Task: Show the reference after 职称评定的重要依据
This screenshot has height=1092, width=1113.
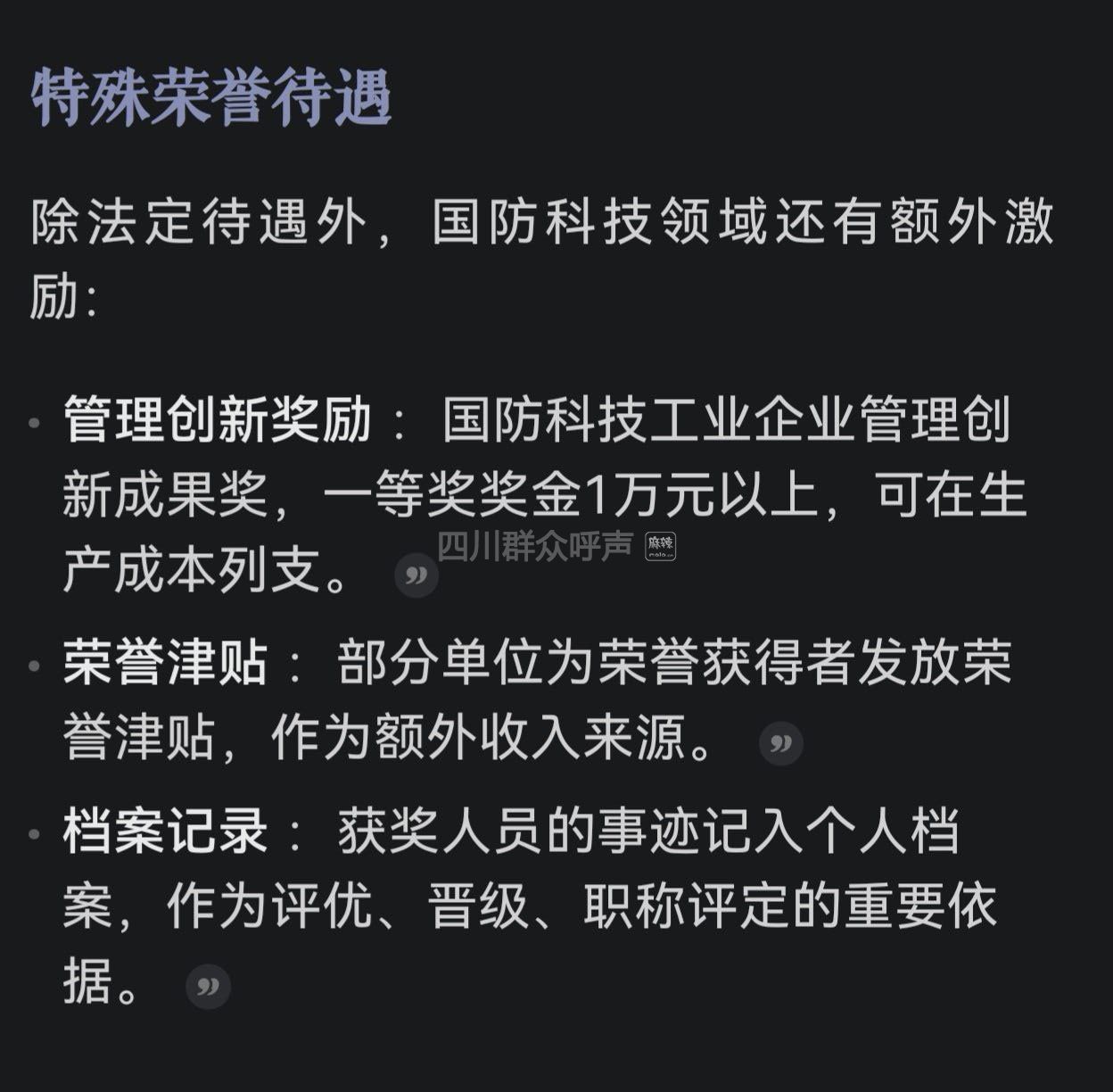Action: [x=208, y=987]
